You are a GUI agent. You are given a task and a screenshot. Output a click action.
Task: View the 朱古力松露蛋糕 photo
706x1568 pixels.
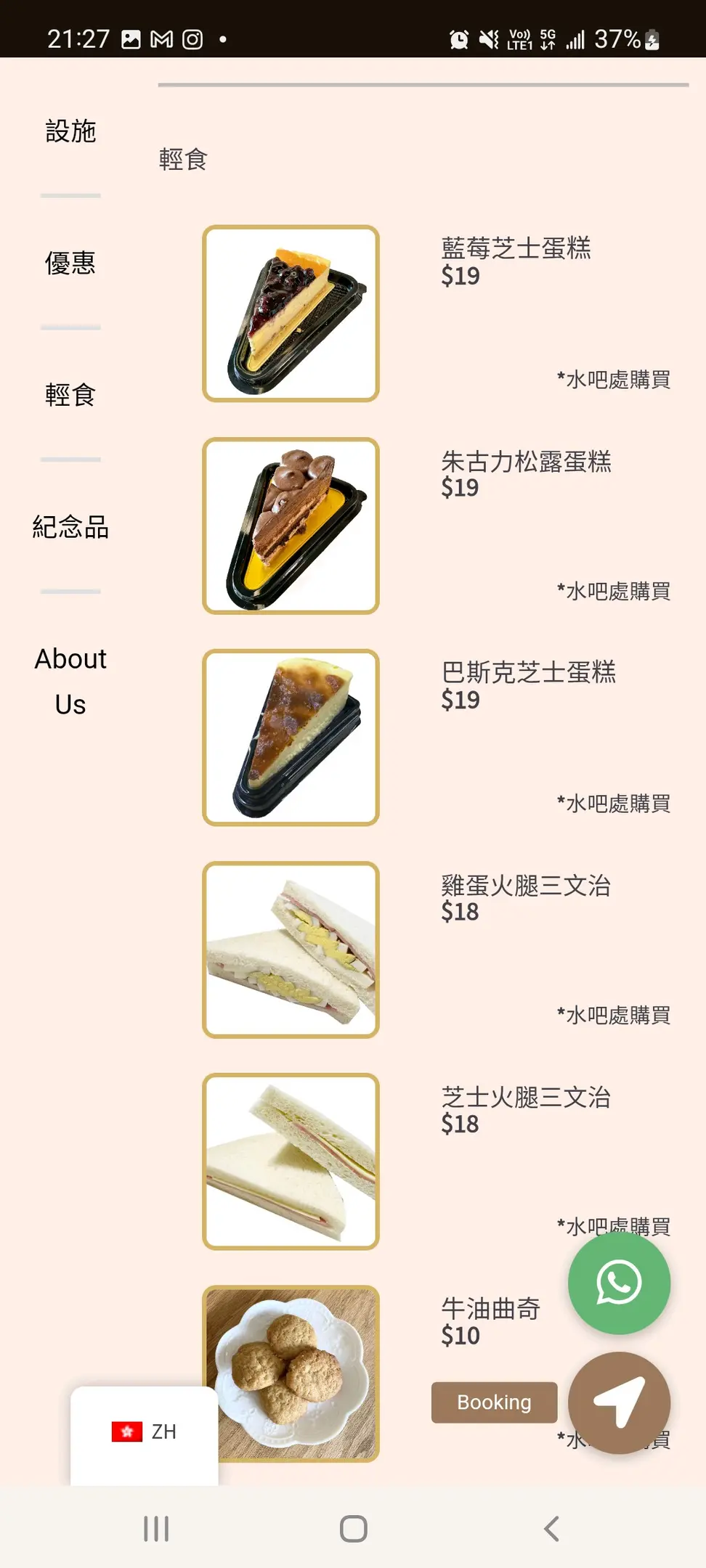[291, 526]
